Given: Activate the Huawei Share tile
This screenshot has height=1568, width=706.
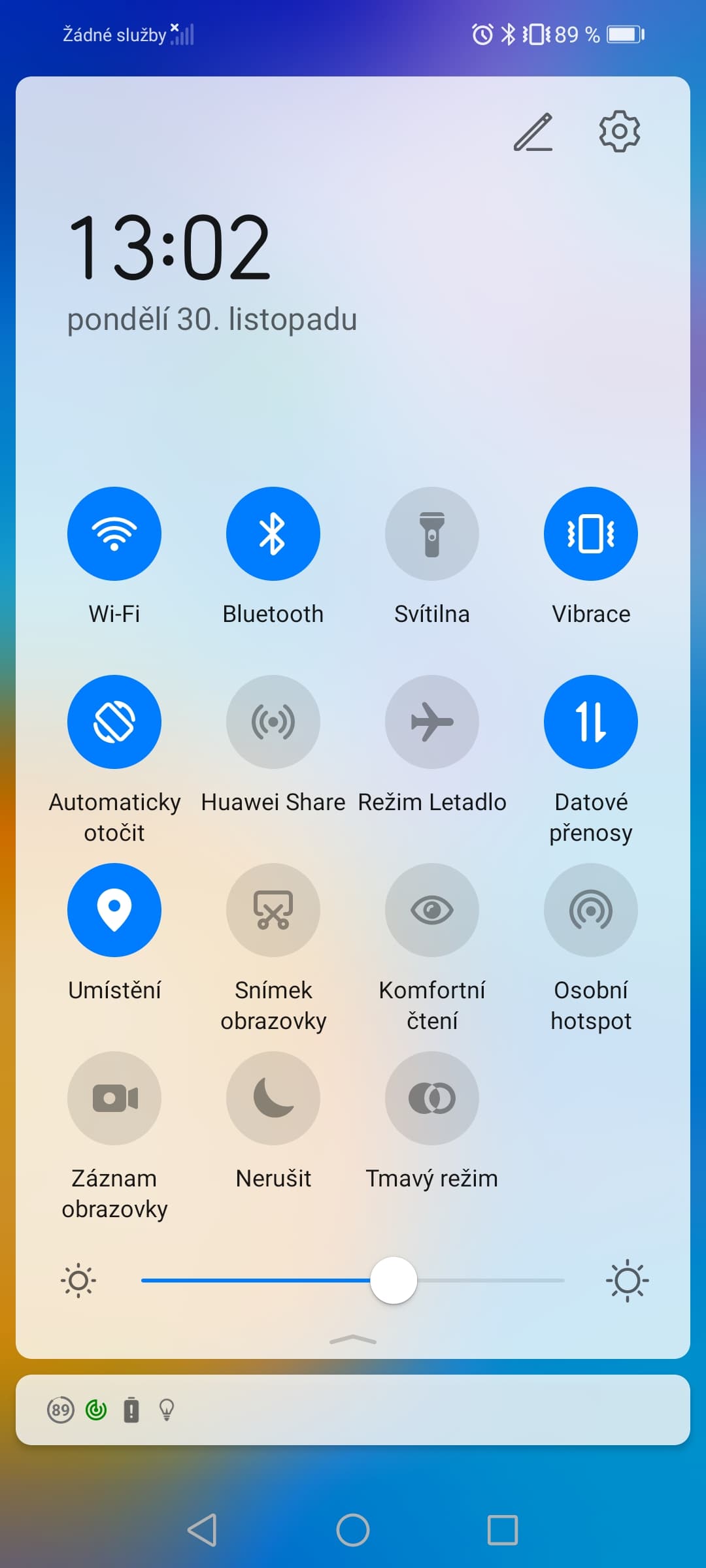Looking at the screenshot, I should (273, 721).
